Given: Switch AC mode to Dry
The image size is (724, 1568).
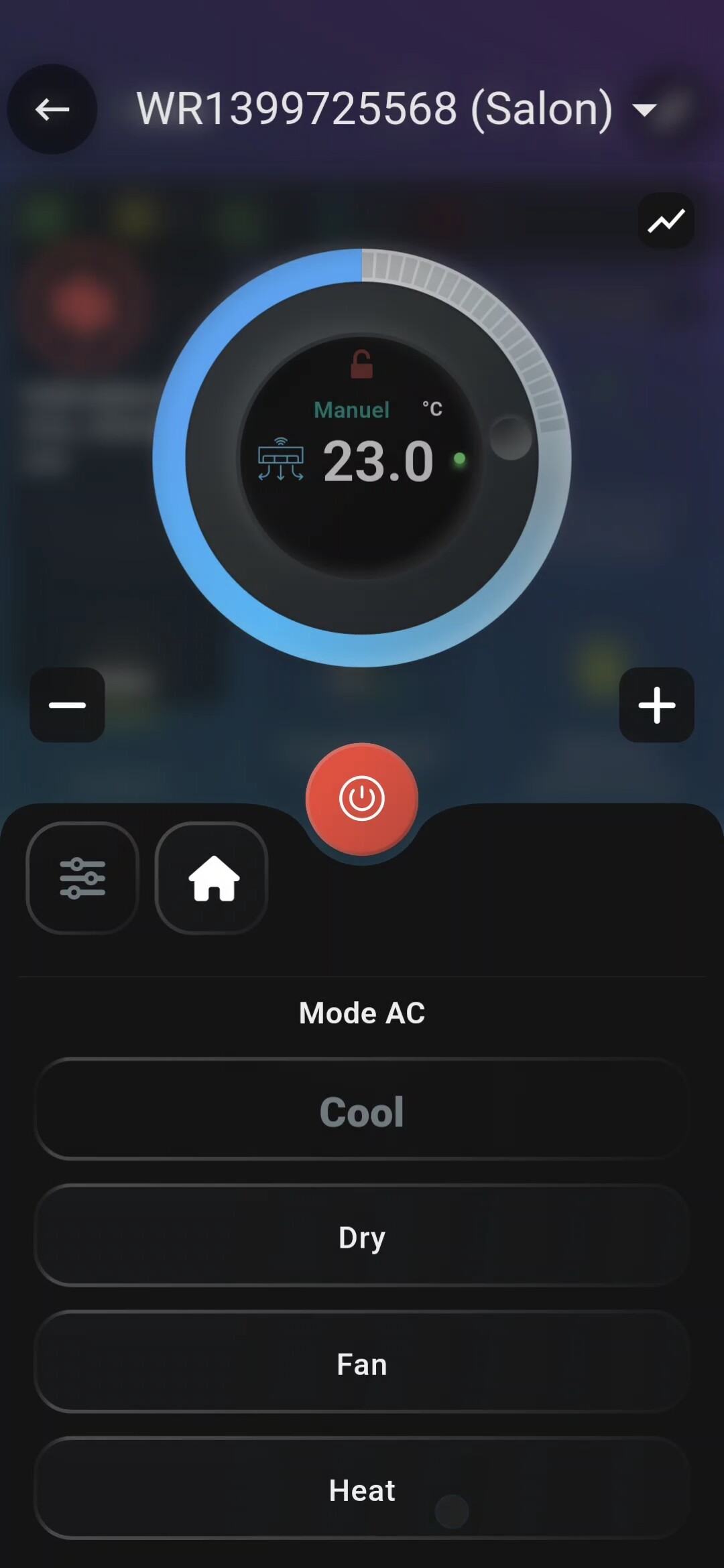Looking at the screenshot, I should [362, 1236].
